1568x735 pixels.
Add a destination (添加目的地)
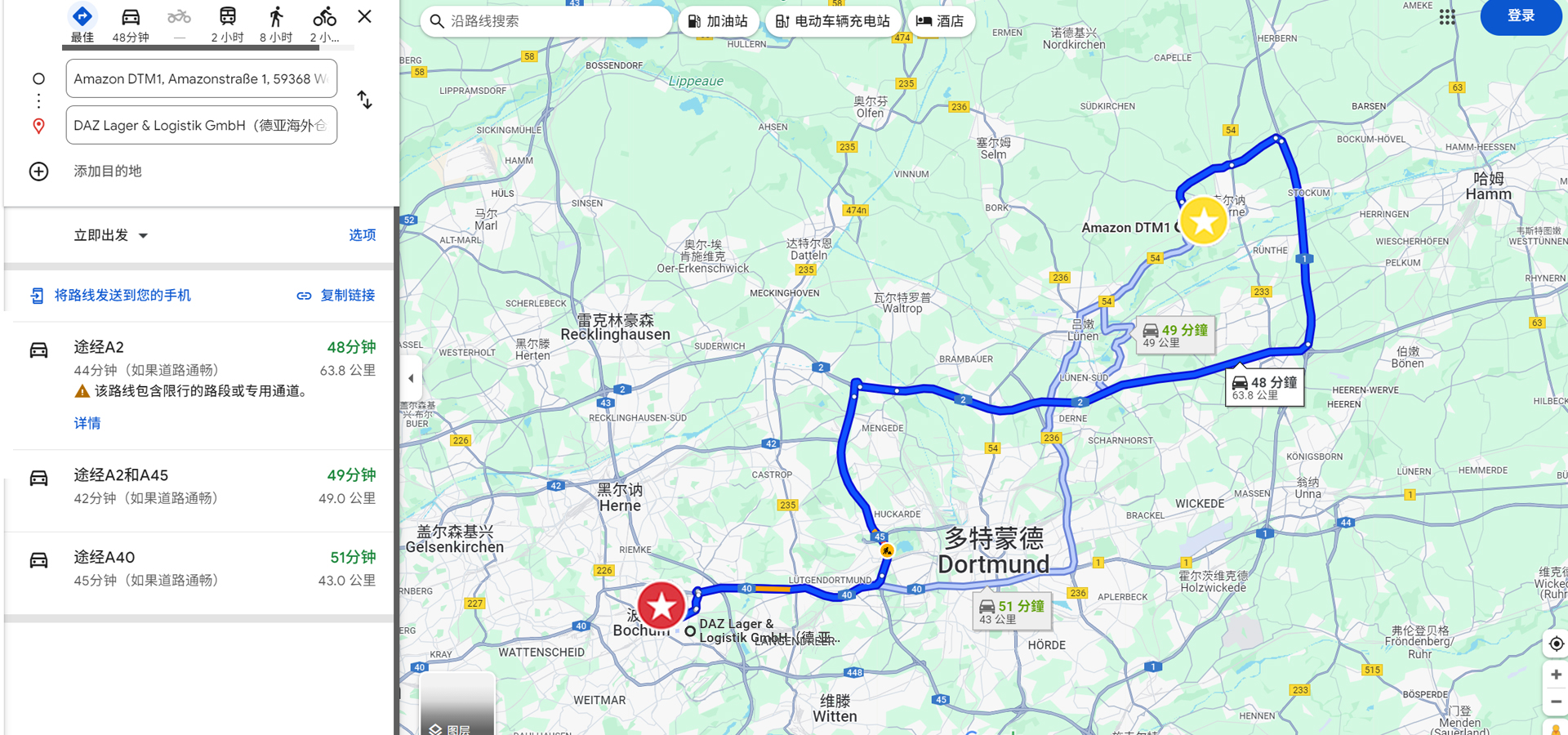tap(107, 171)
